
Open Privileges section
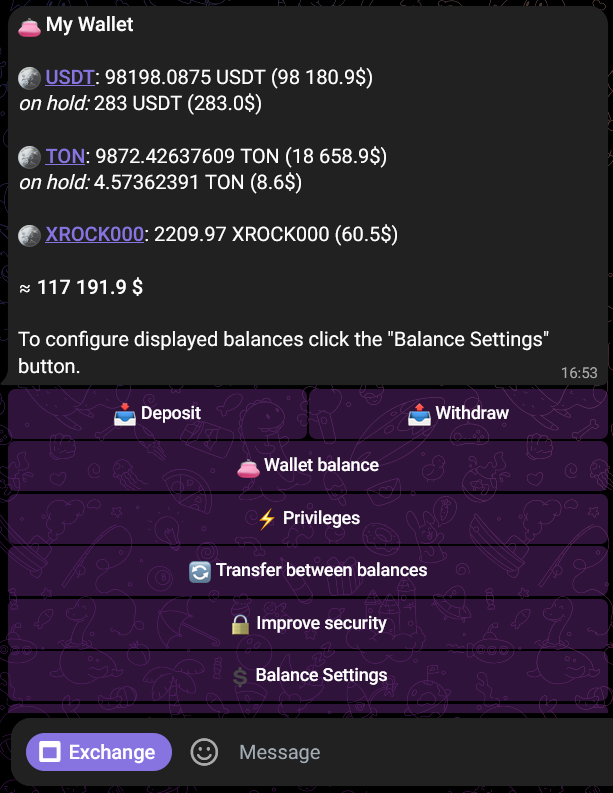pos(307,518)
